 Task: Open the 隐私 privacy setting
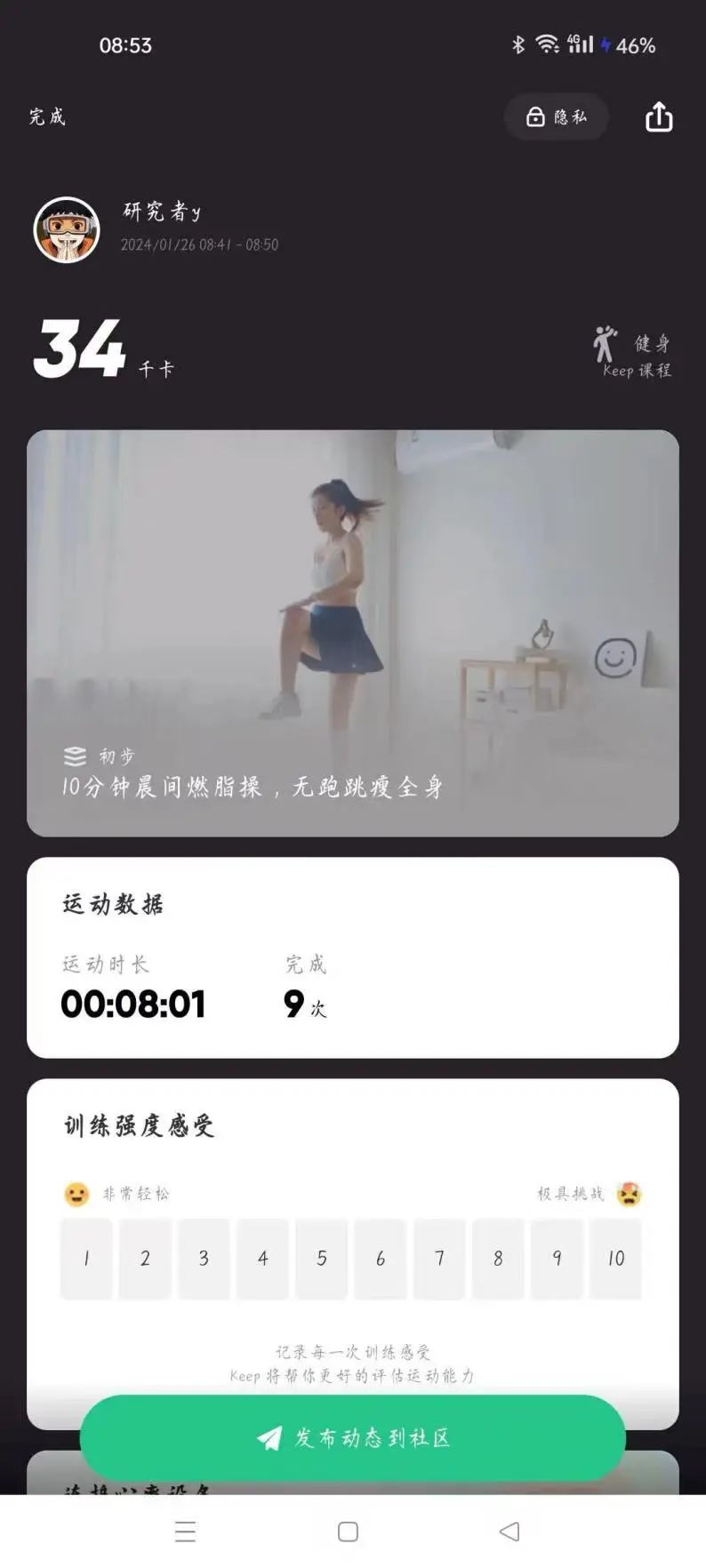tap(557, 117)
